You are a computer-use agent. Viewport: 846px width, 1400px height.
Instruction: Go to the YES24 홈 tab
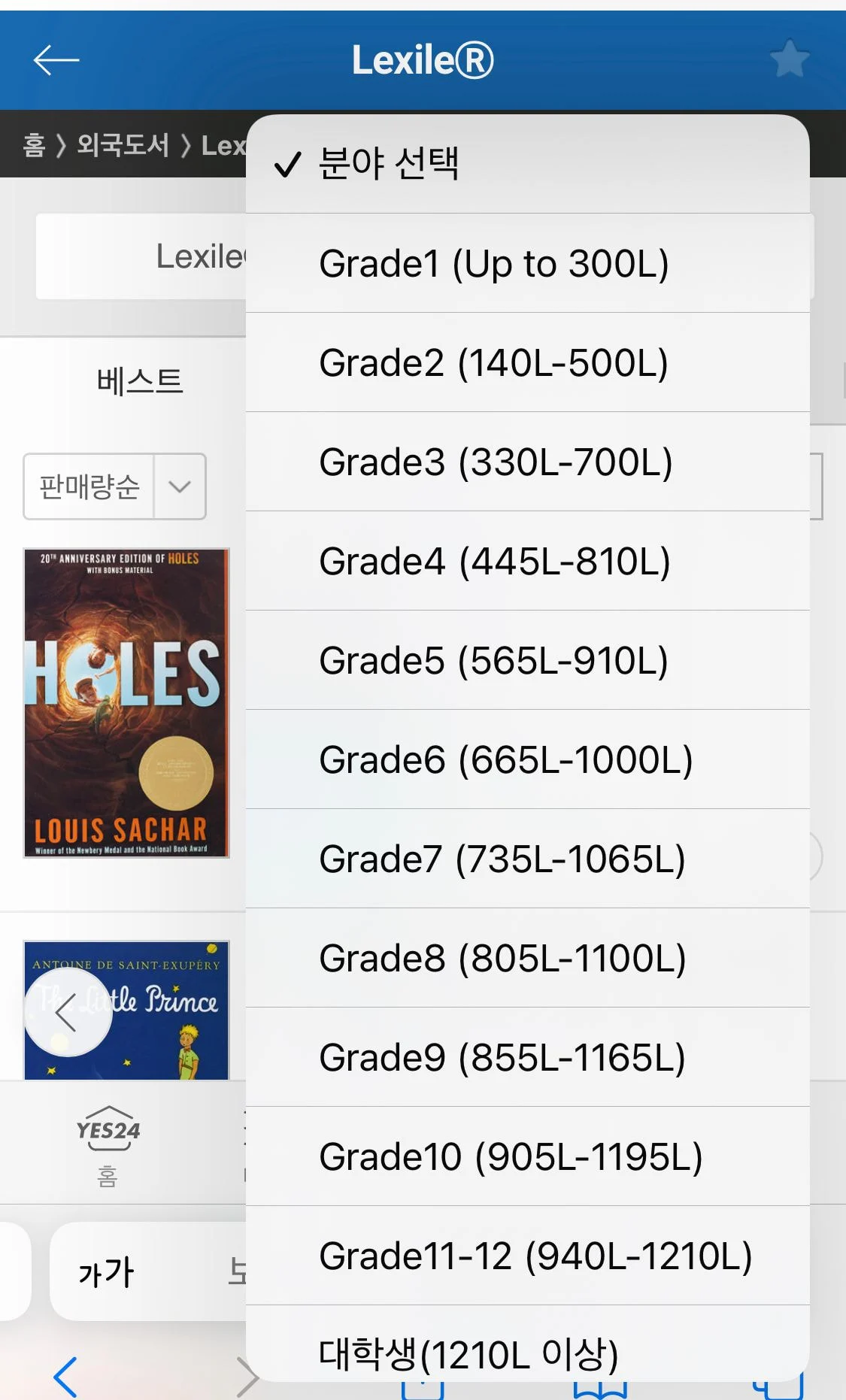[x=108, y=1144]
